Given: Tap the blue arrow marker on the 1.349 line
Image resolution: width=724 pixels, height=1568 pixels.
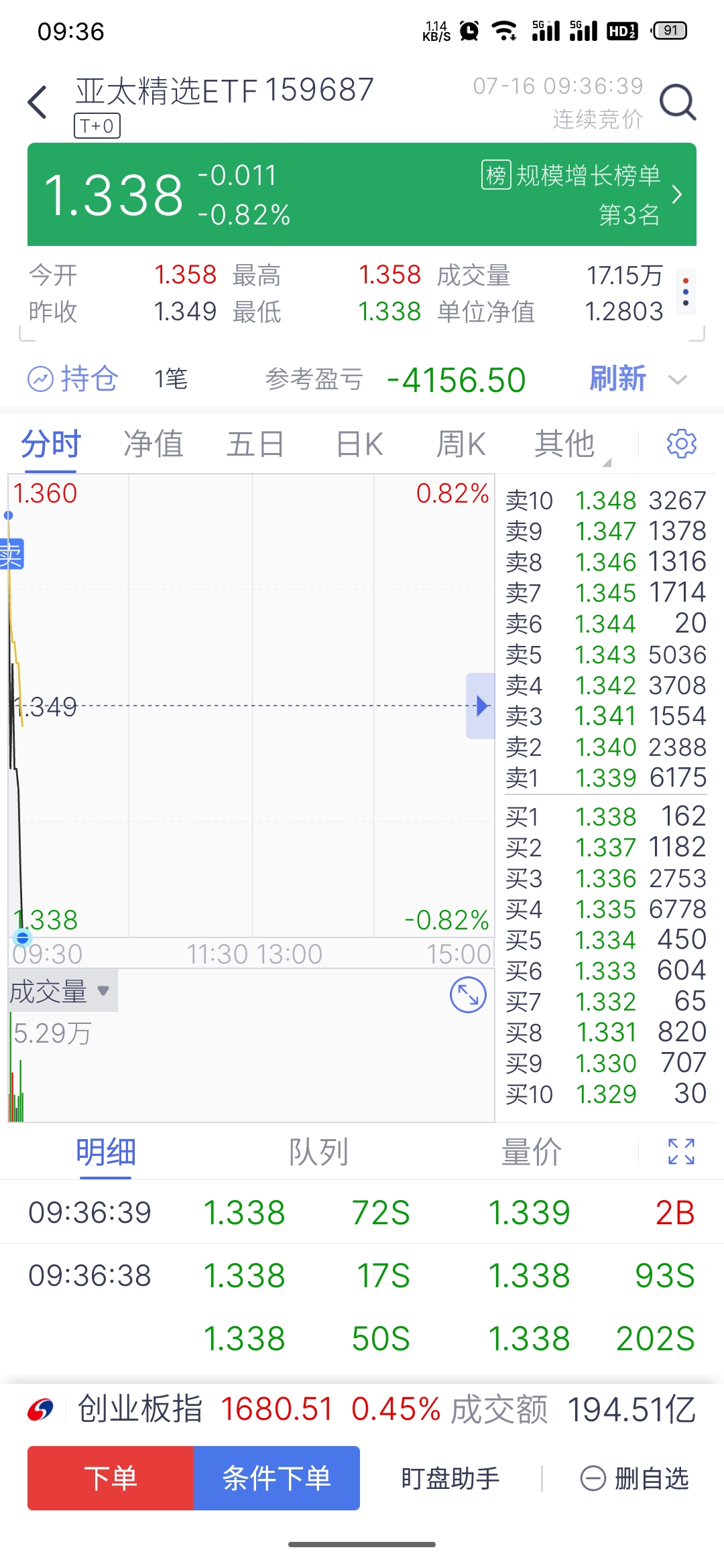Looking at the screenshot, I should coord(480,705).
